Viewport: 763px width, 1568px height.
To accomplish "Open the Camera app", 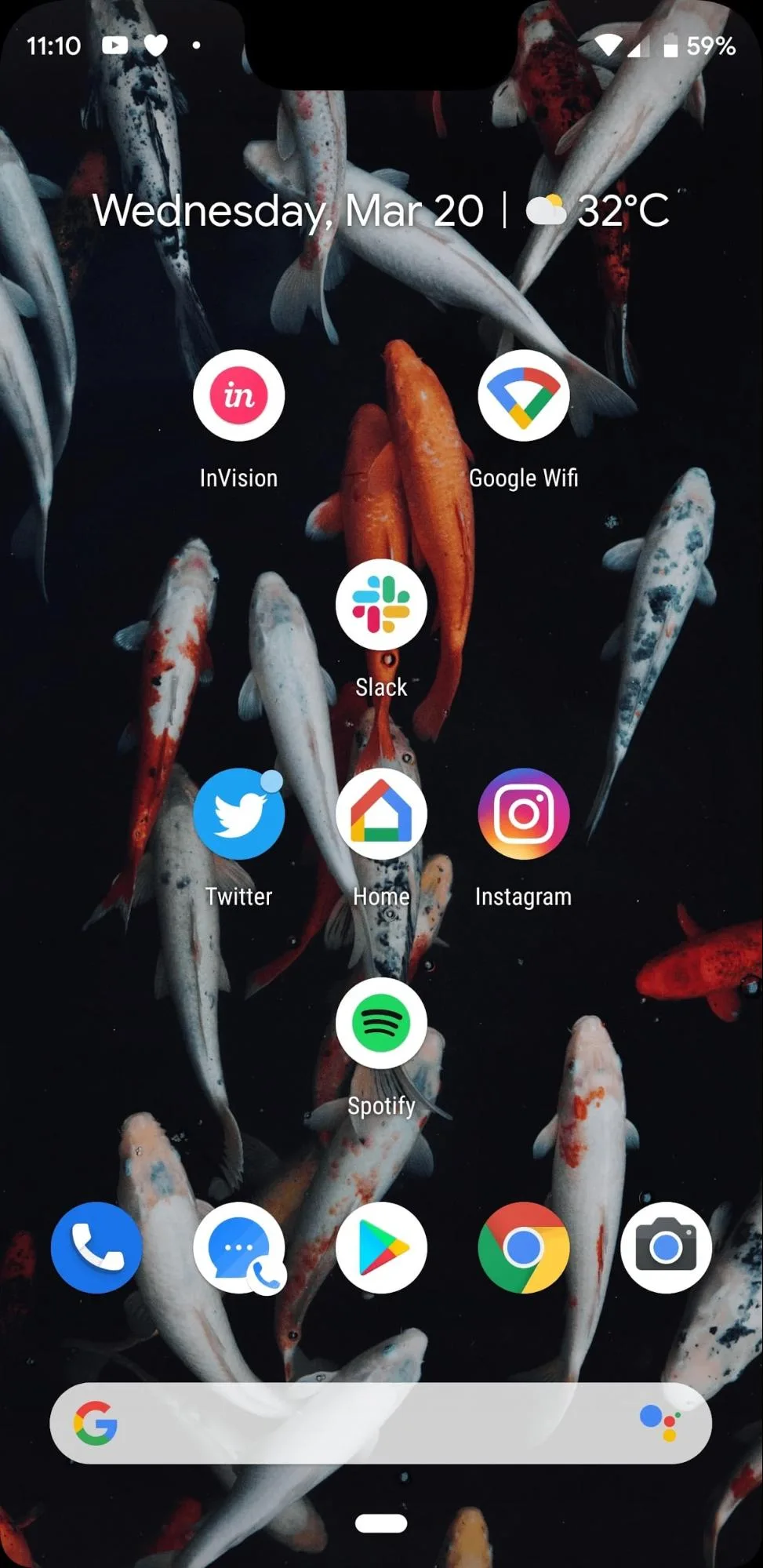I will (666, 1247).
